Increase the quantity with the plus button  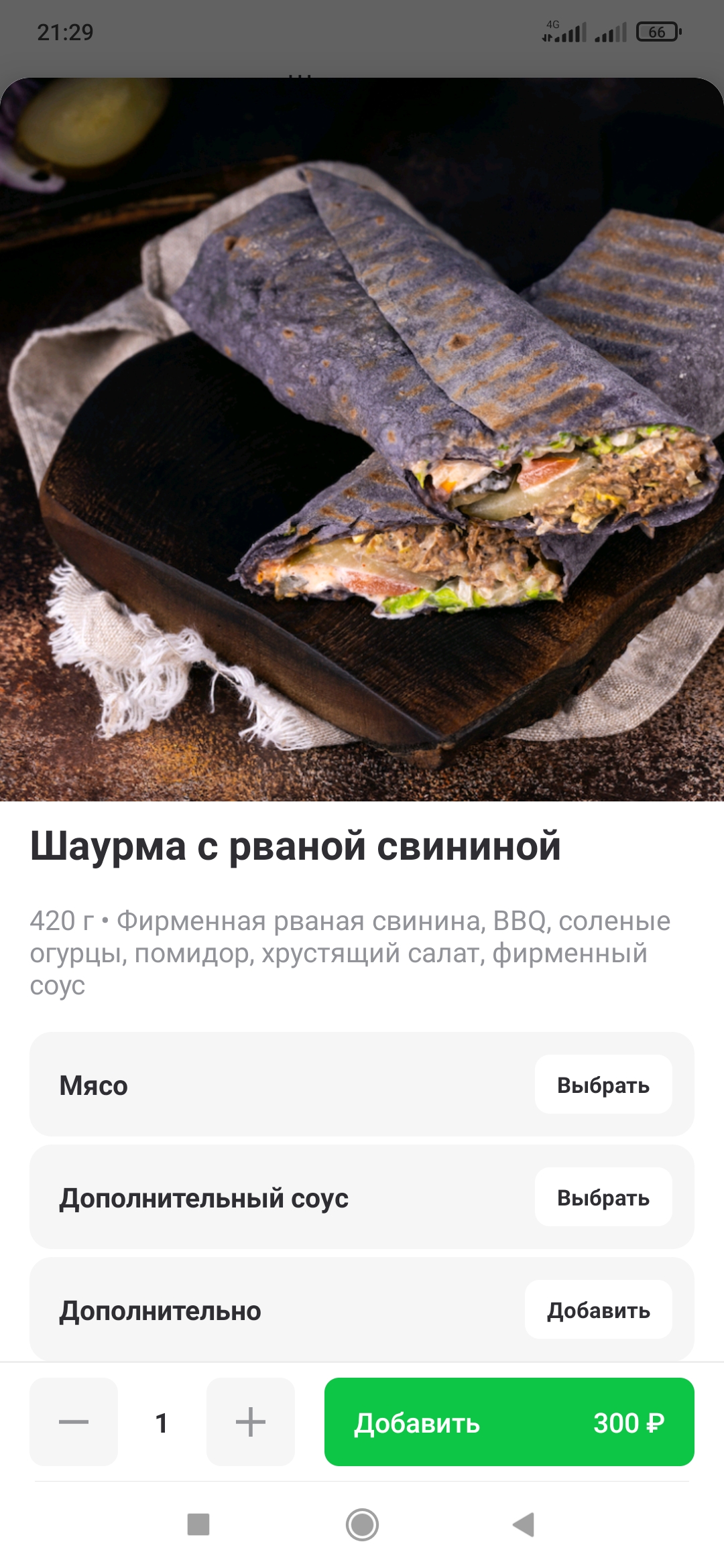[x=251, y=1422]
